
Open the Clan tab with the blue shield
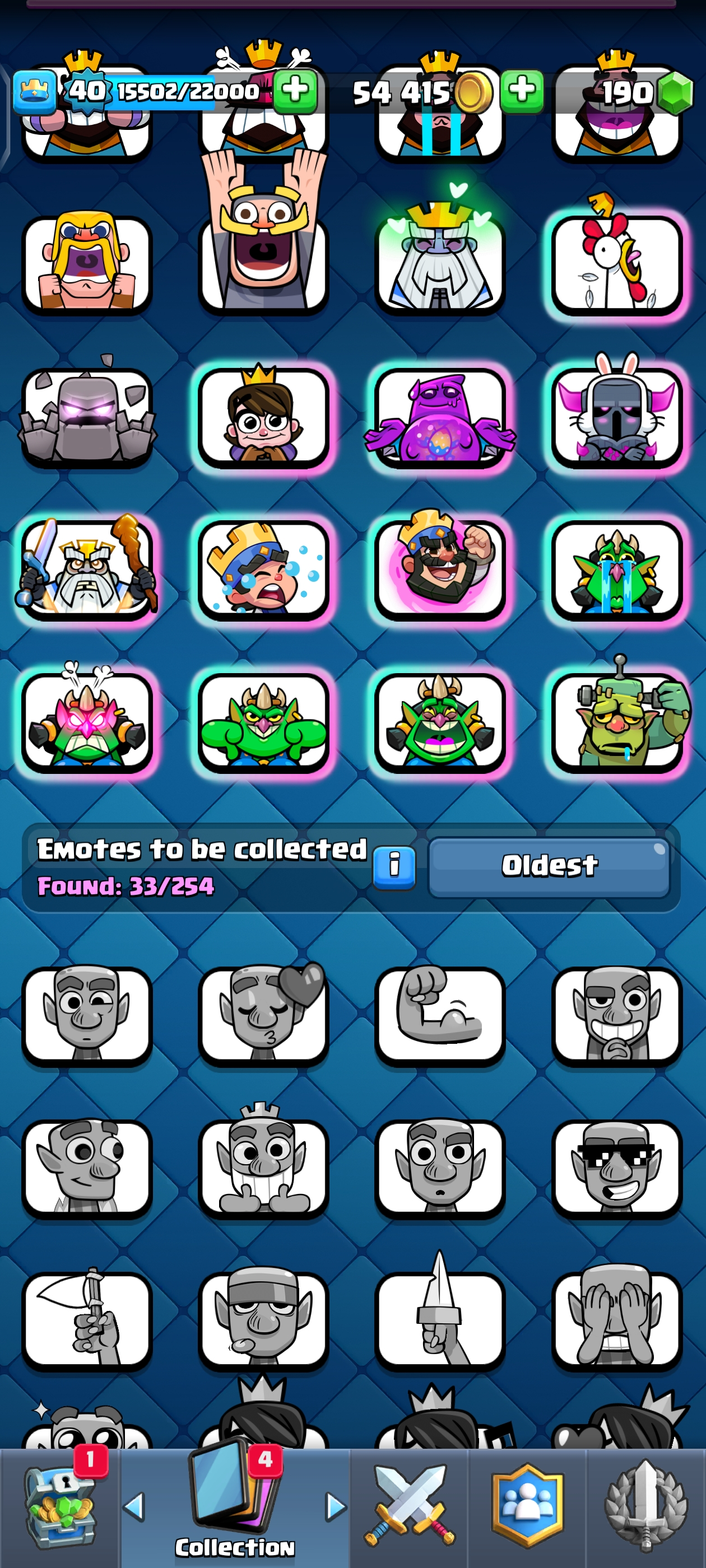[527, 1506]
